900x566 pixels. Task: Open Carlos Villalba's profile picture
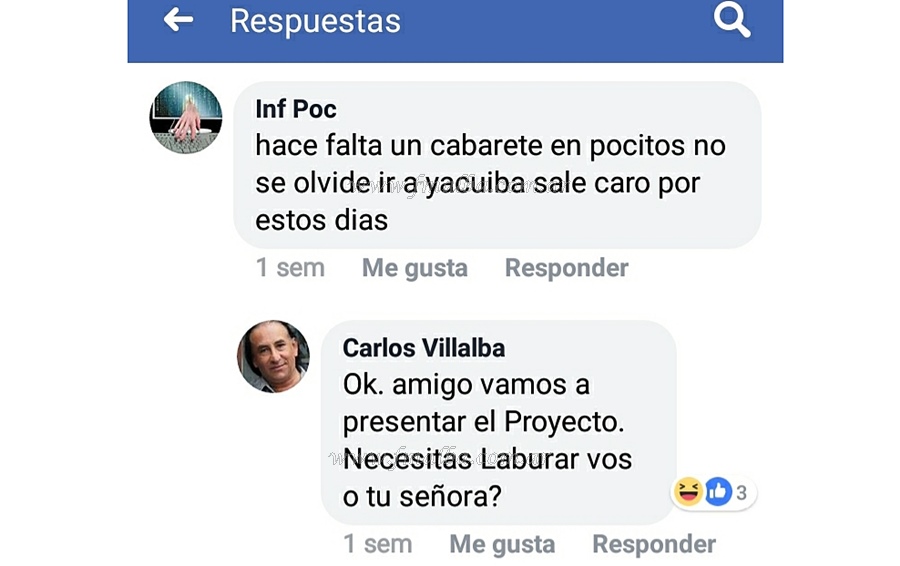point(273,356)
